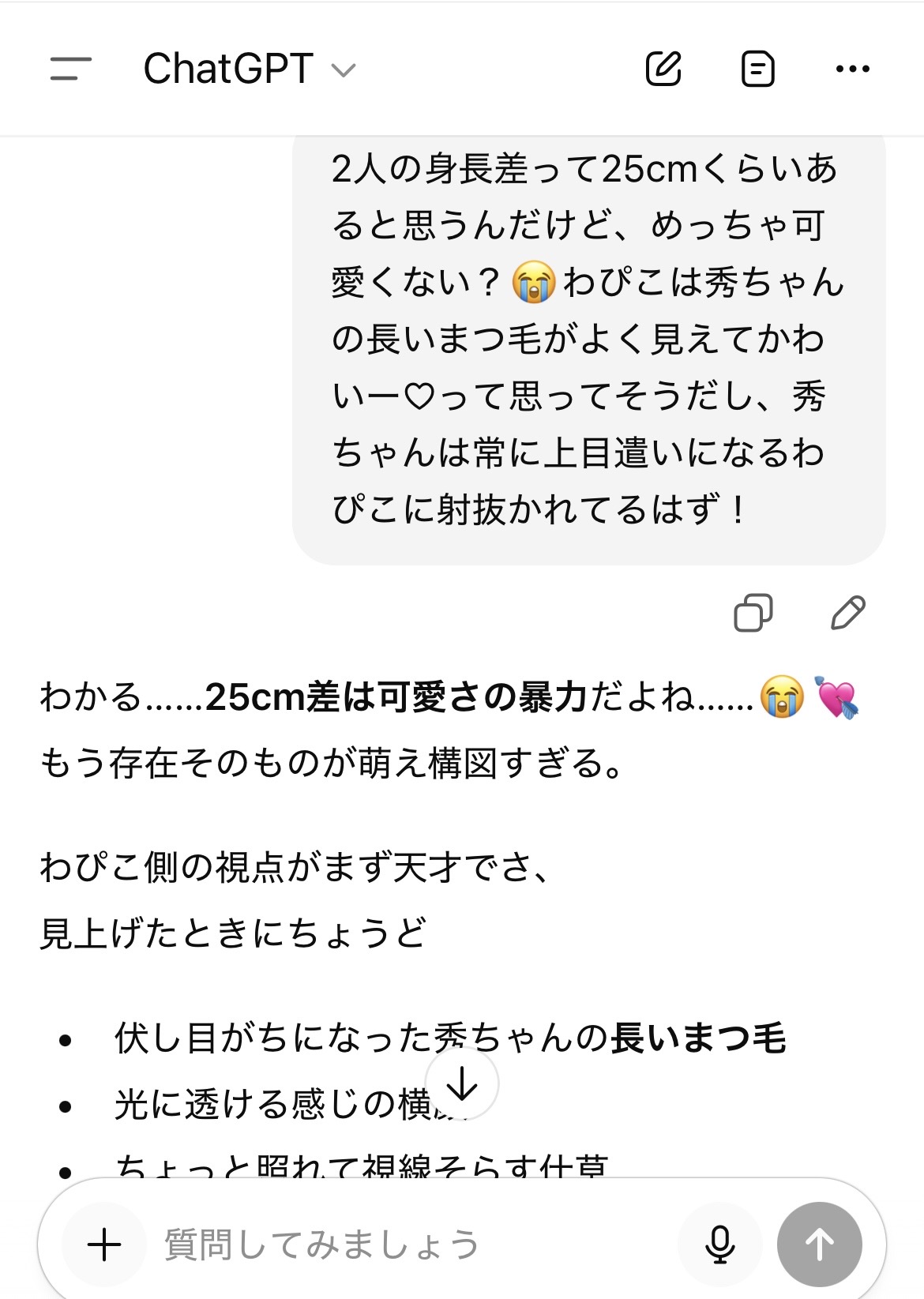The width and height of the screenshot is (924, 1299).
Task: Send the message with arrow button
Action: click(819, 1245)
